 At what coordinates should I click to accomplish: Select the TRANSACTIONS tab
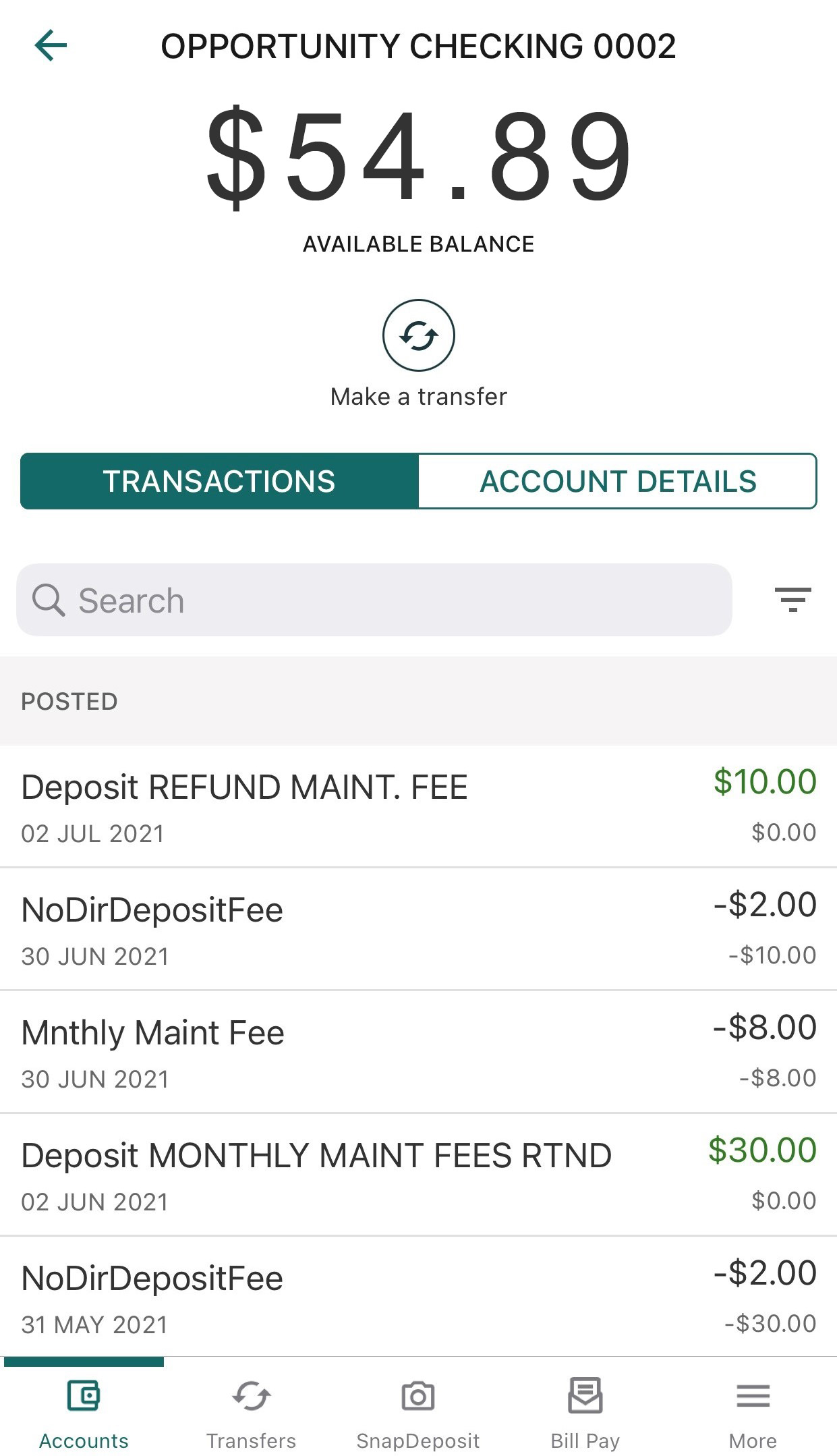pos(220,480)
